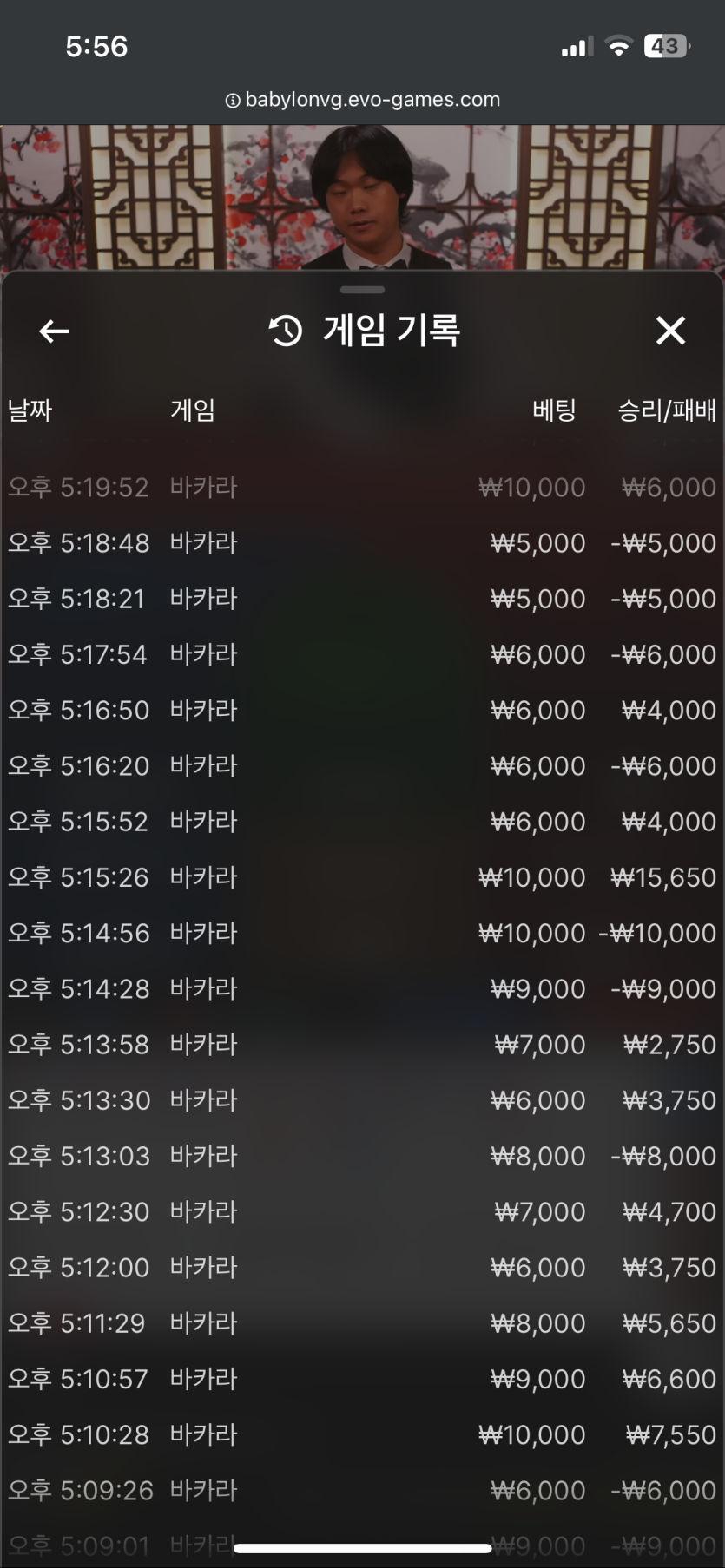Open the 오후 5:10:28 game record
Viewport: 725px width, 1568px height.
click(x=362, y=1434)
